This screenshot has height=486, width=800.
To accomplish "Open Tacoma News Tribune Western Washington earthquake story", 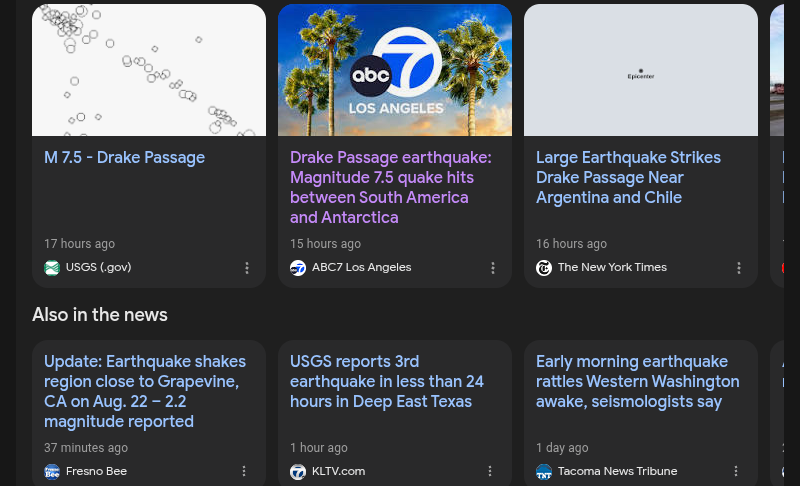I will [x=637, y=381].
